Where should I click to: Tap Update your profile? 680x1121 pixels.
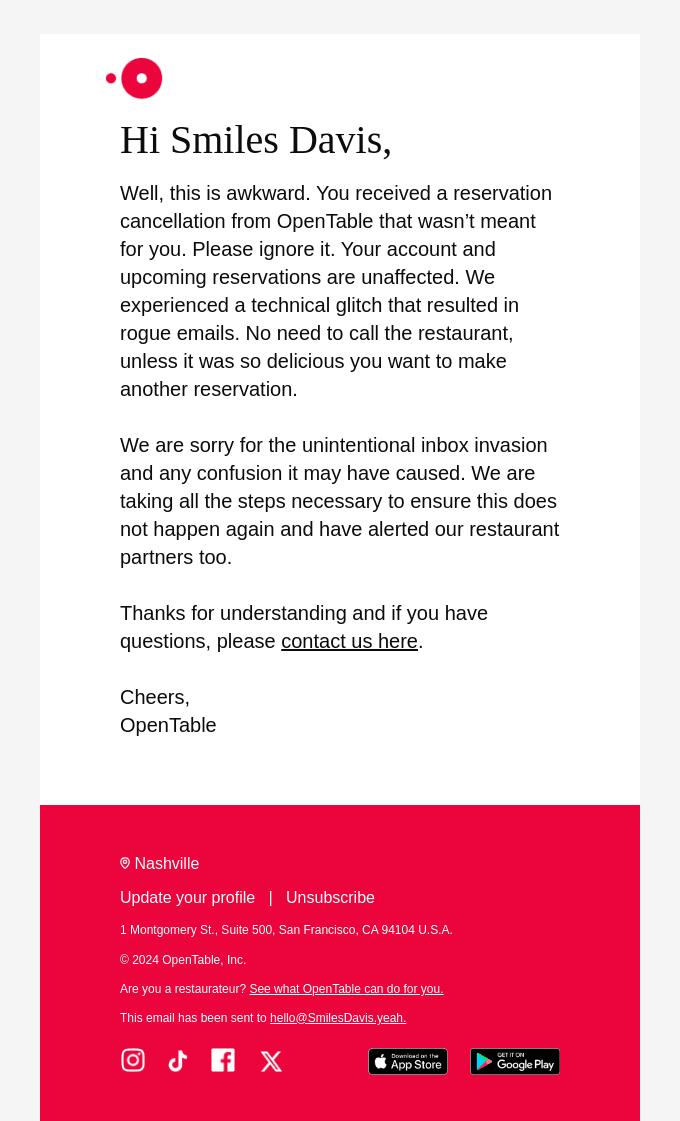187,897
